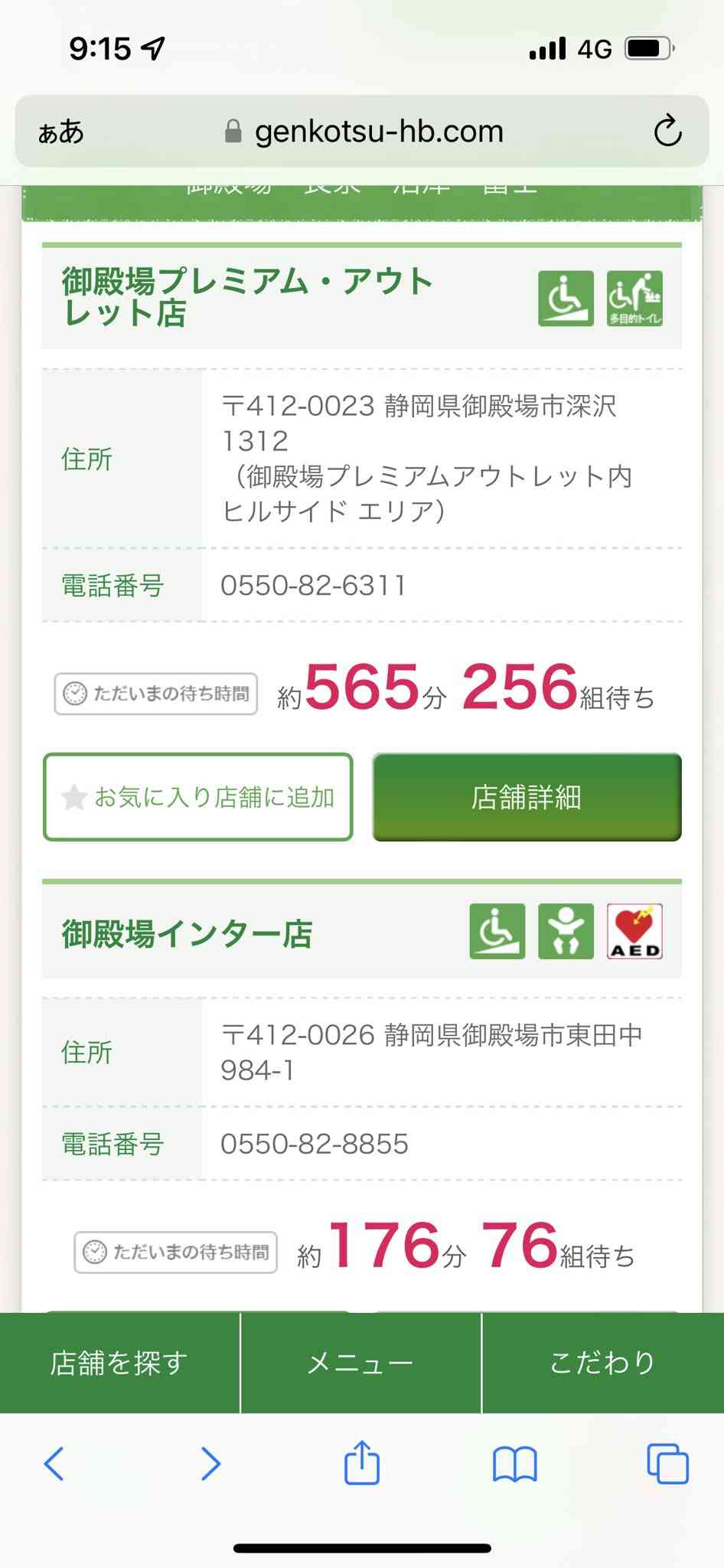Open the ぁあ reader and text size menu
Viewport: 724px width, 1568px height.
[x=60, y=132]
